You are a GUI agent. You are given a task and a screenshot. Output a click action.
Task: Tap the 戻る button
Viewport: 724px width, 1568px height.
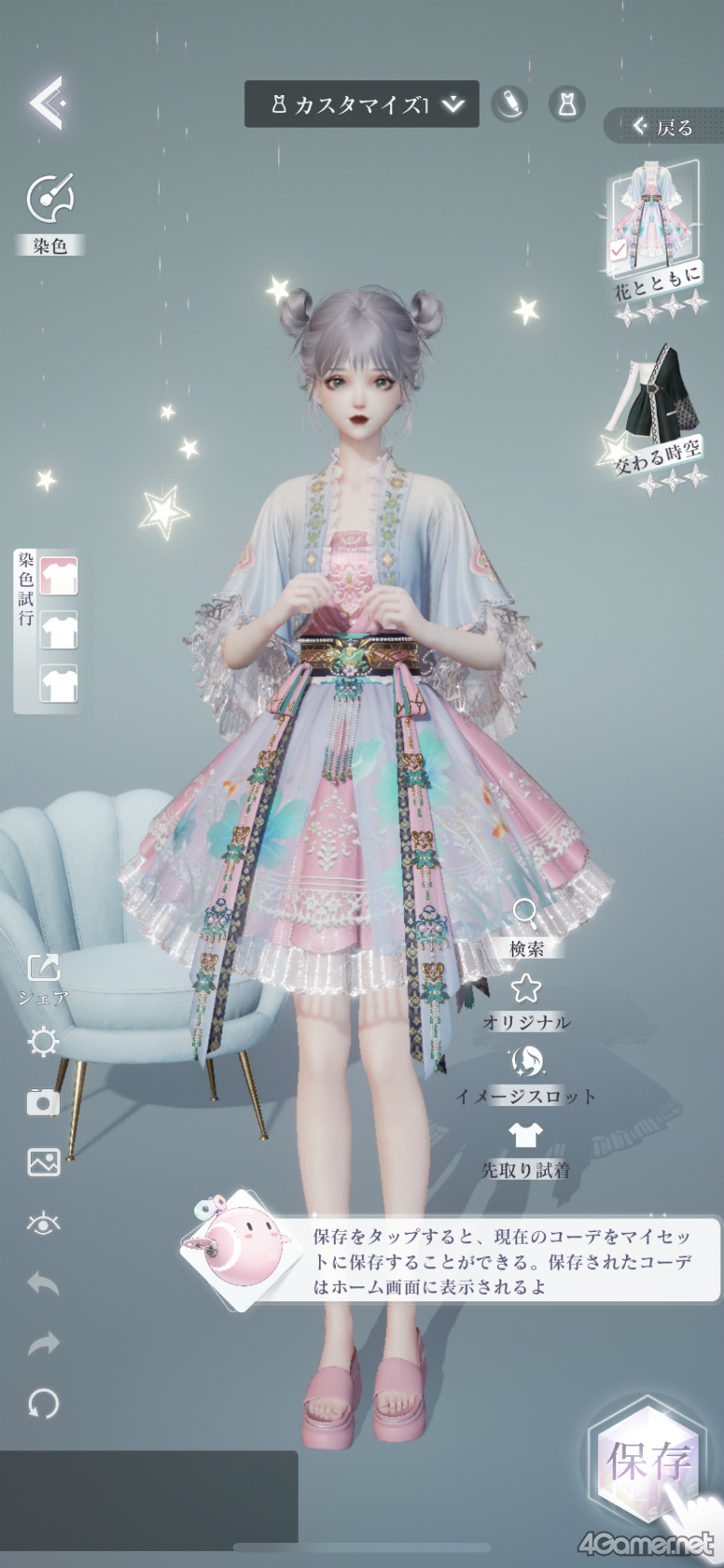(x=663, y=126)
